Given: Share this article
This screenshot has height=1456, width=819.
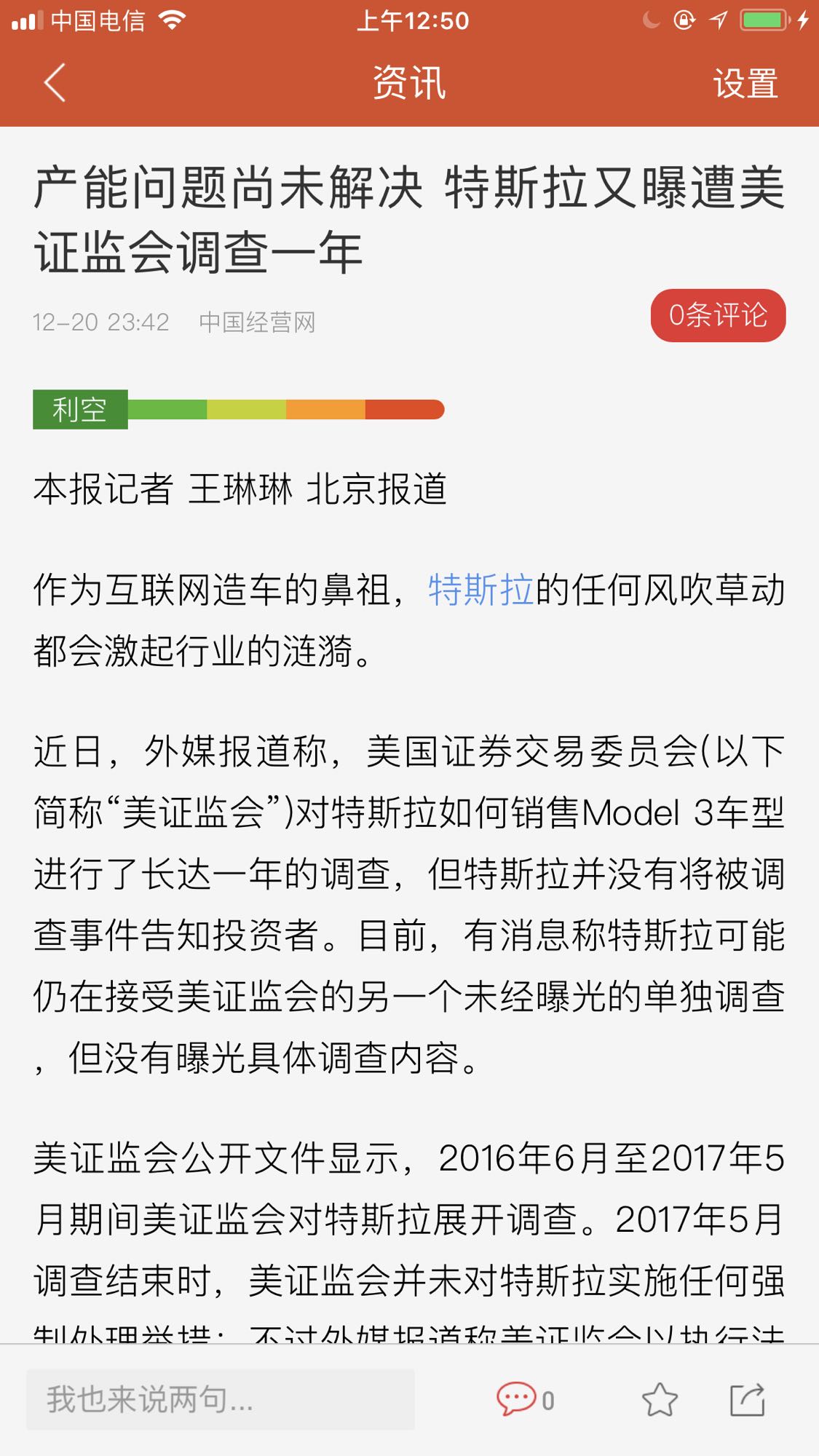Looking at the screenshot, I should coord(748,1399).
